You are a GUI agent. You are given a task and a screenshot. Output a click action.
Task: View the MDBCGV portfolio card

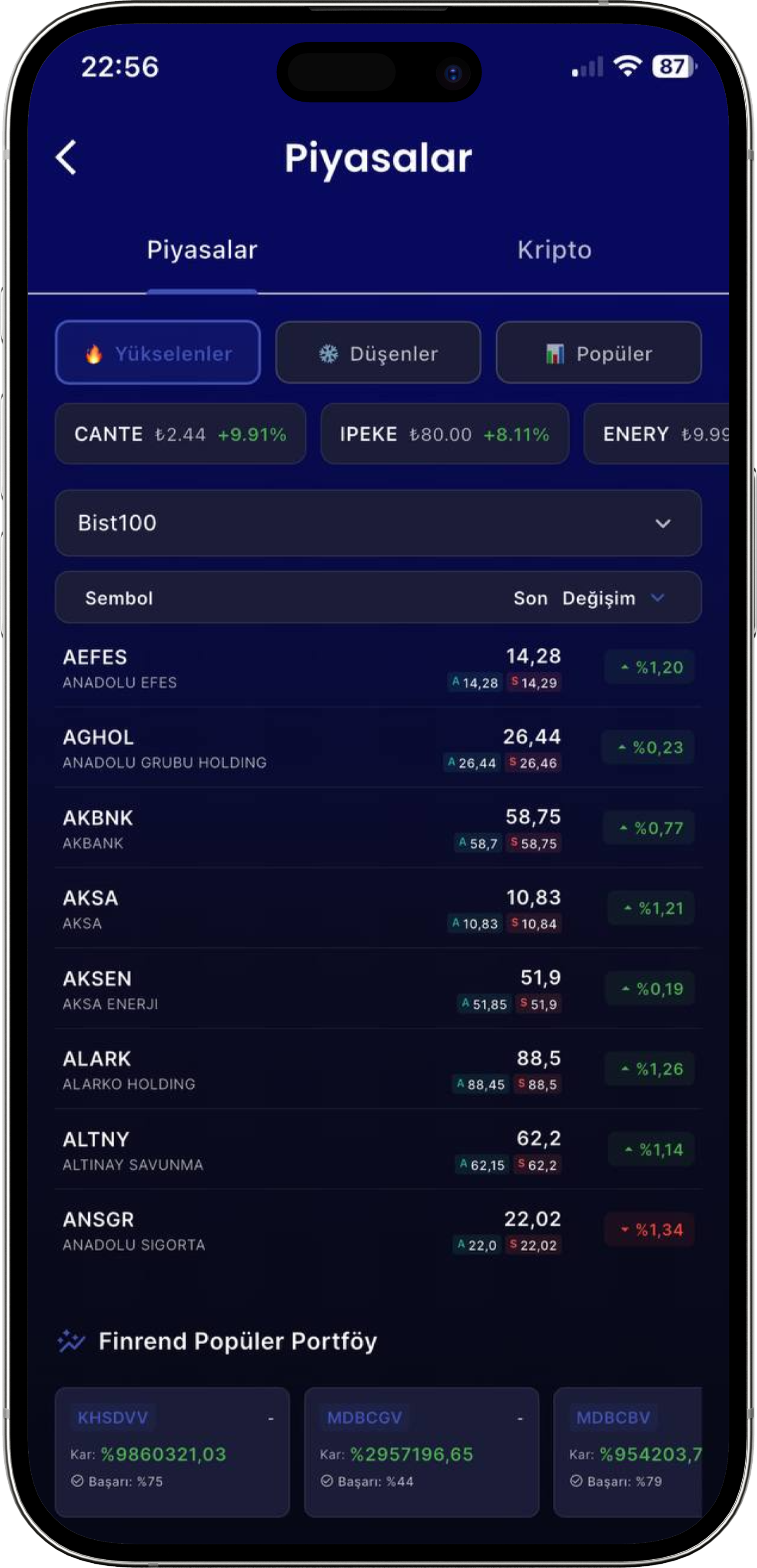click(422, 1451)
